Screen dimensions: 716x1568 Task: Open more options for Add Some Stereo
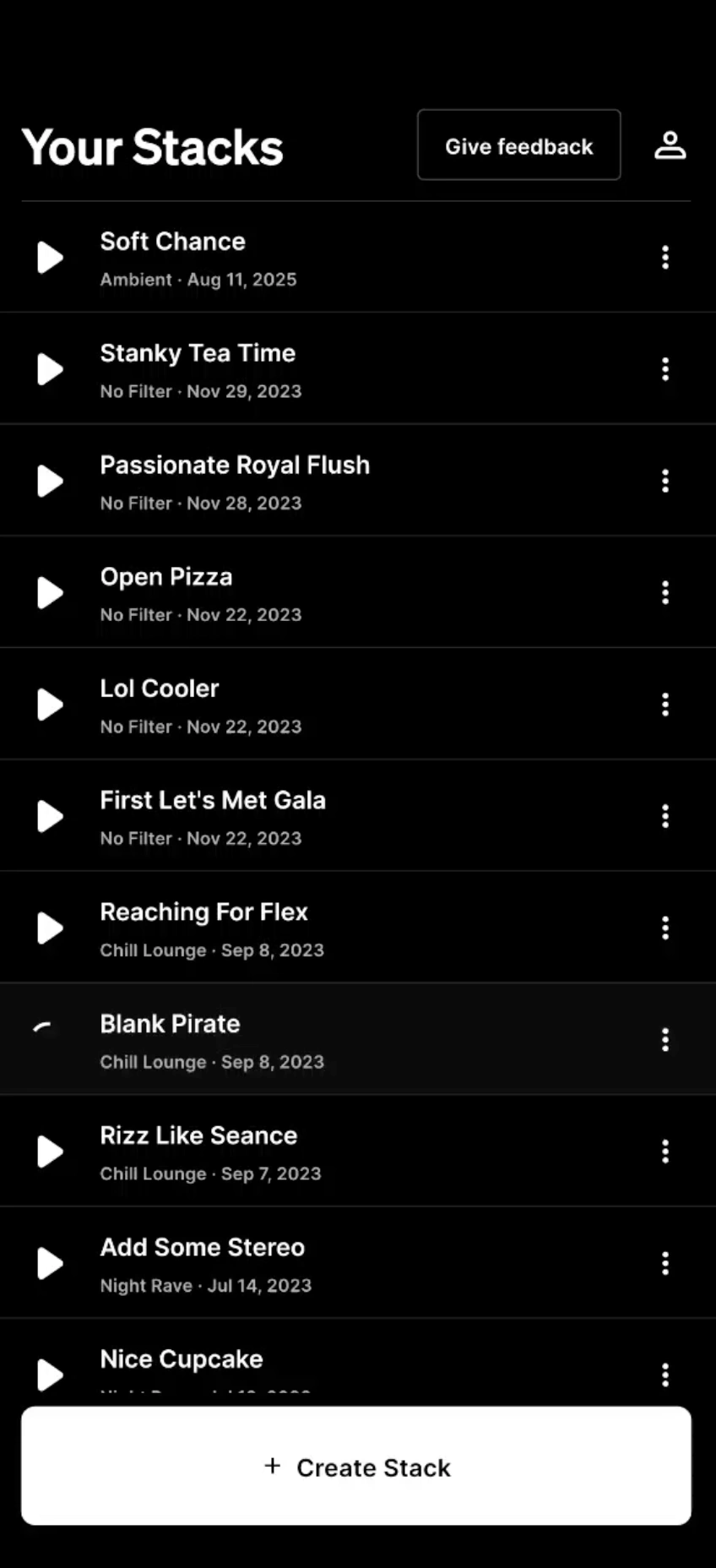pos(665,1264)
